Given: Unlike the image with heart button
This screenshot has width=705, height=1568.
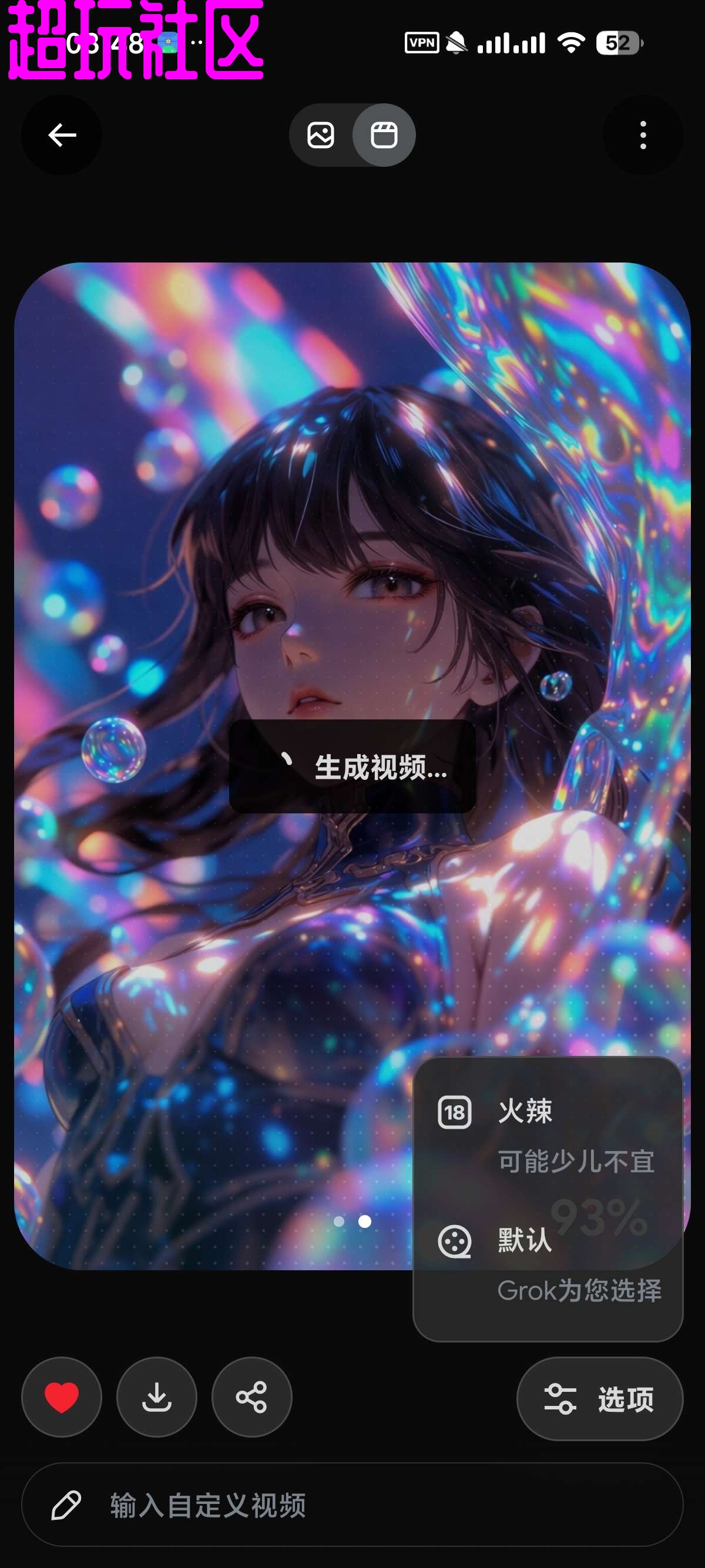Looking at the screenshot, I should [x=62, y=1397].
